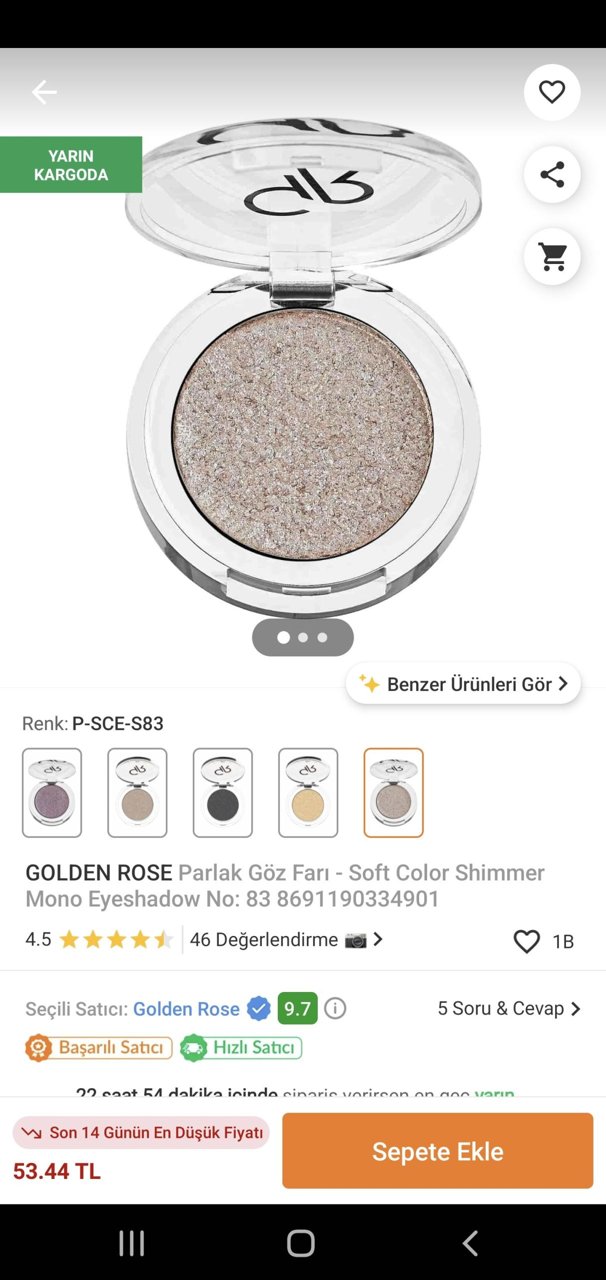This screenshot has width=606, height=1280.
Task: Open 5 Soru & Cevap section
Action: pos(509,1008)
